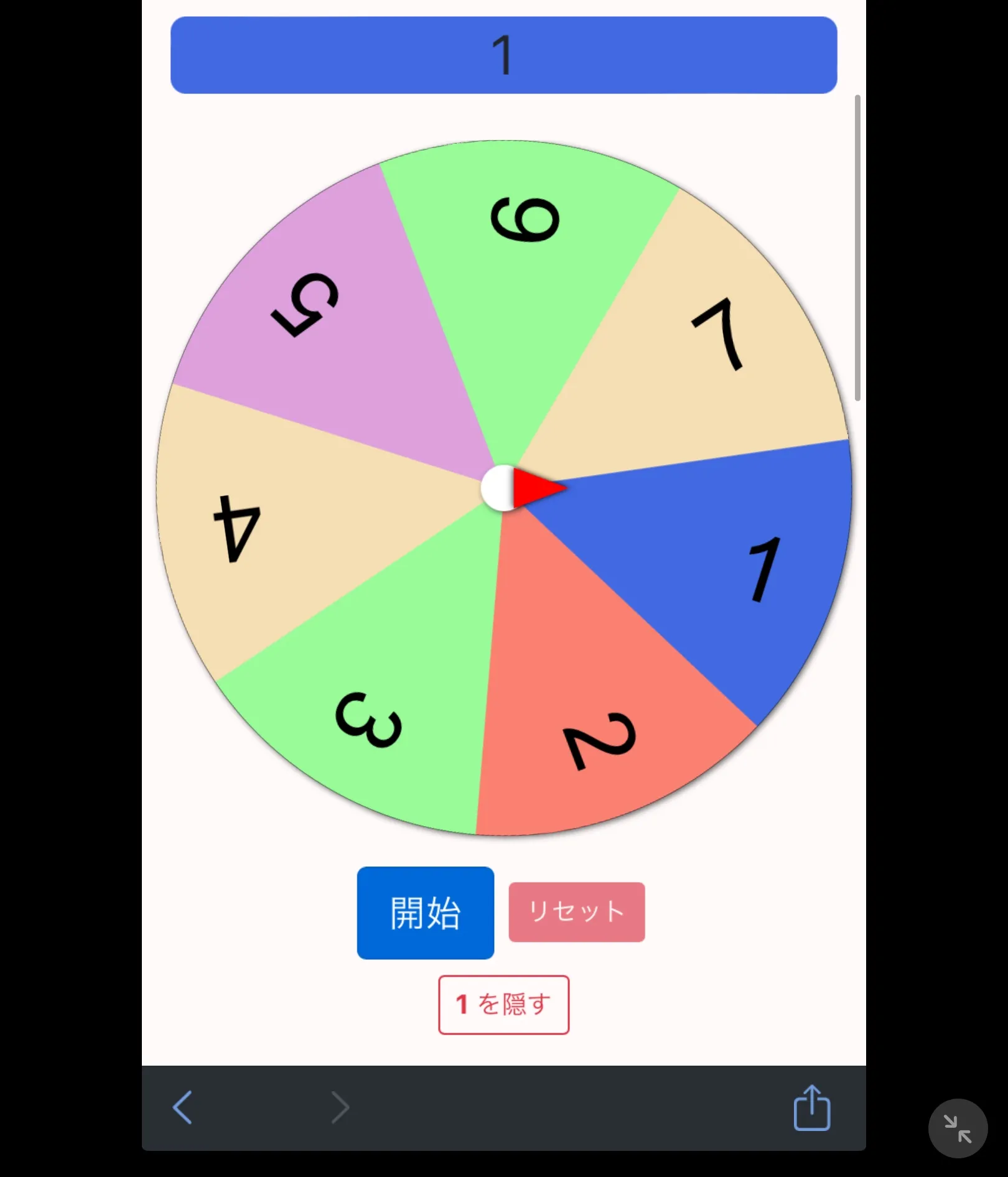Image resolution: width=1008 pixels, height=1177 pixels.
Task: Go back with the browser back arrow
Action: [x=183, y=1107]
